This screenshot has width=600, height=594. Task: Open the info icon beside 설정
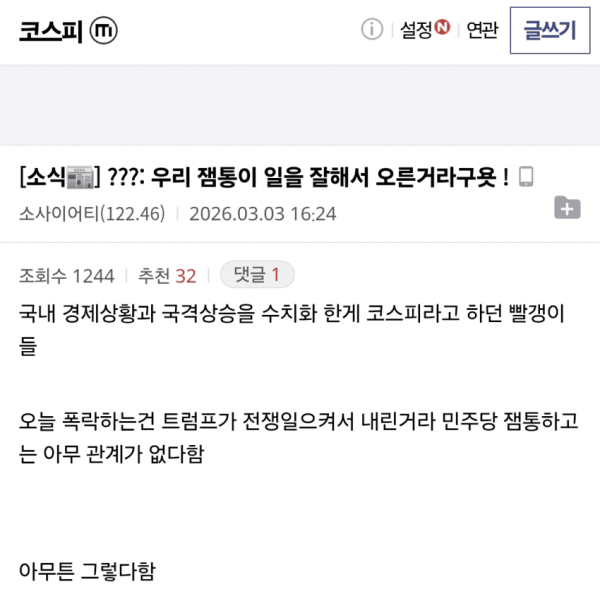coord(372,30)
